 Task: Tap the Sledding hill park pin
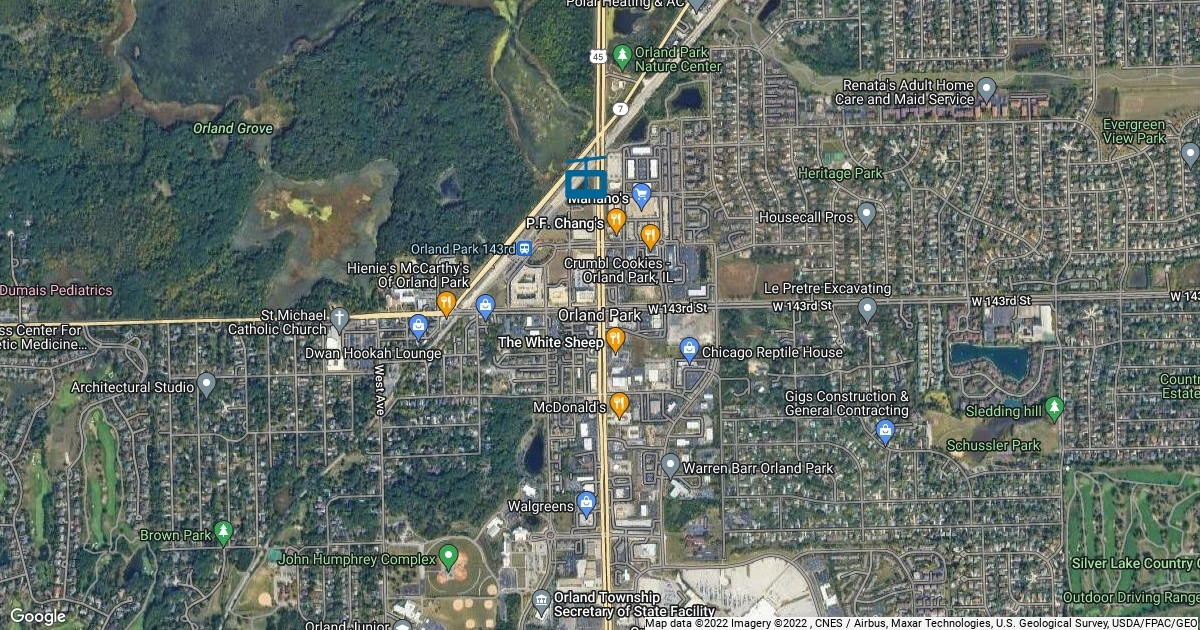click(x=1053, y=408)
